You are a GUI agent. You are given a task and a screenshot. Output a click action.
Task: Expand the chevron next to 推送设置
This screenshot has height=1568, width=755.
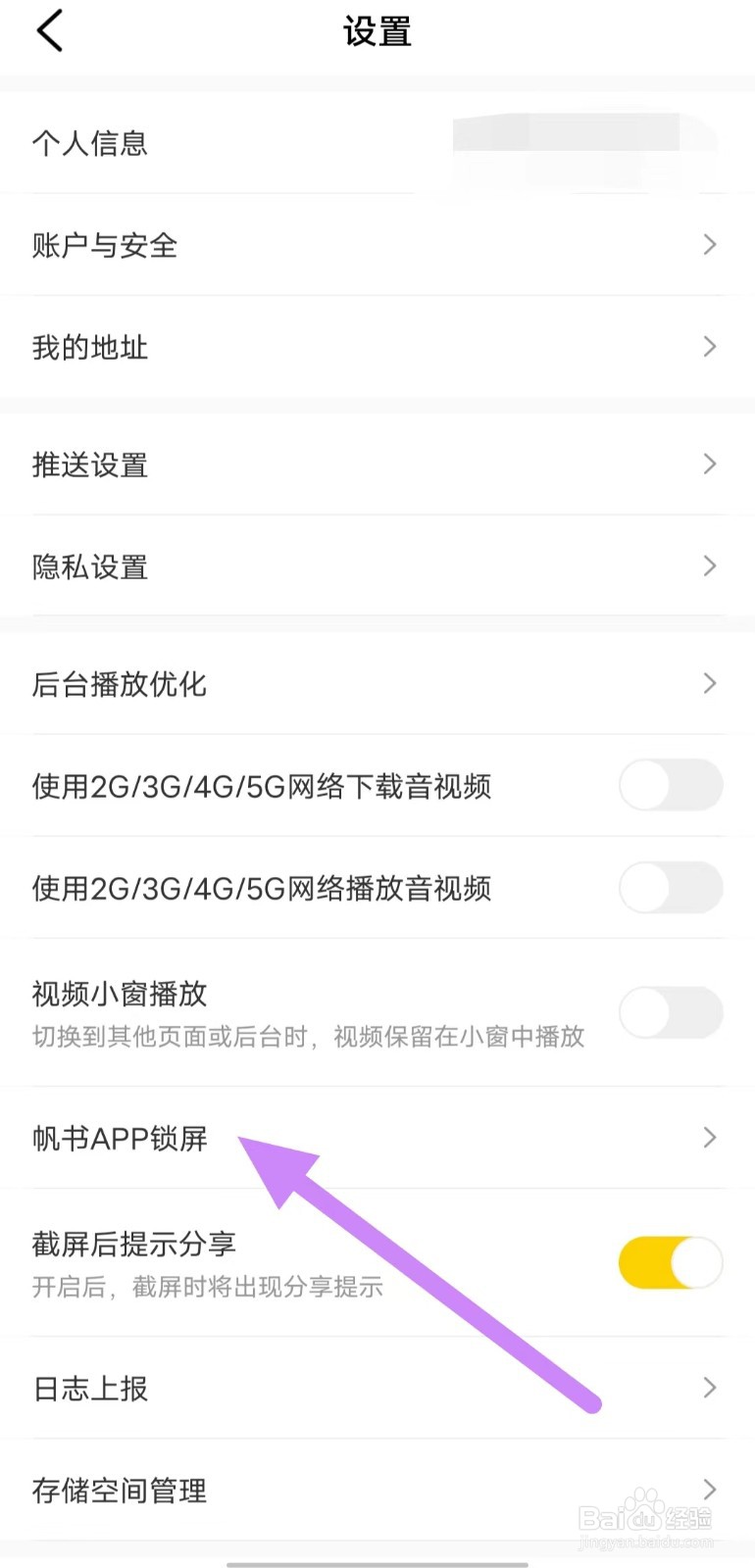pyautogui.click(x=710, y=465)
